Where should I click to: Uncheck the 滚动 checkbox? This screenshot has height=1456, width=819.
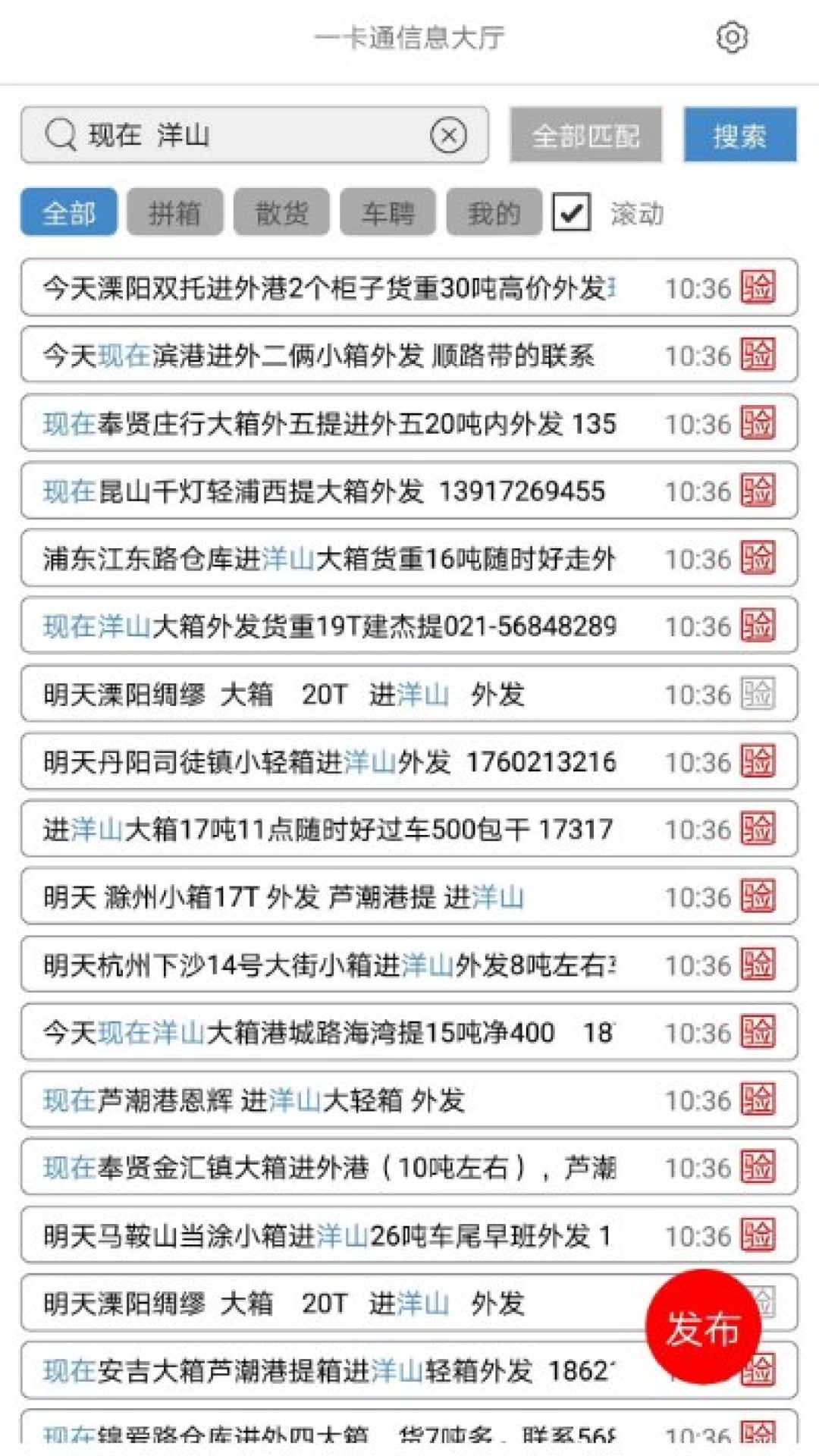tap(571, 212)
